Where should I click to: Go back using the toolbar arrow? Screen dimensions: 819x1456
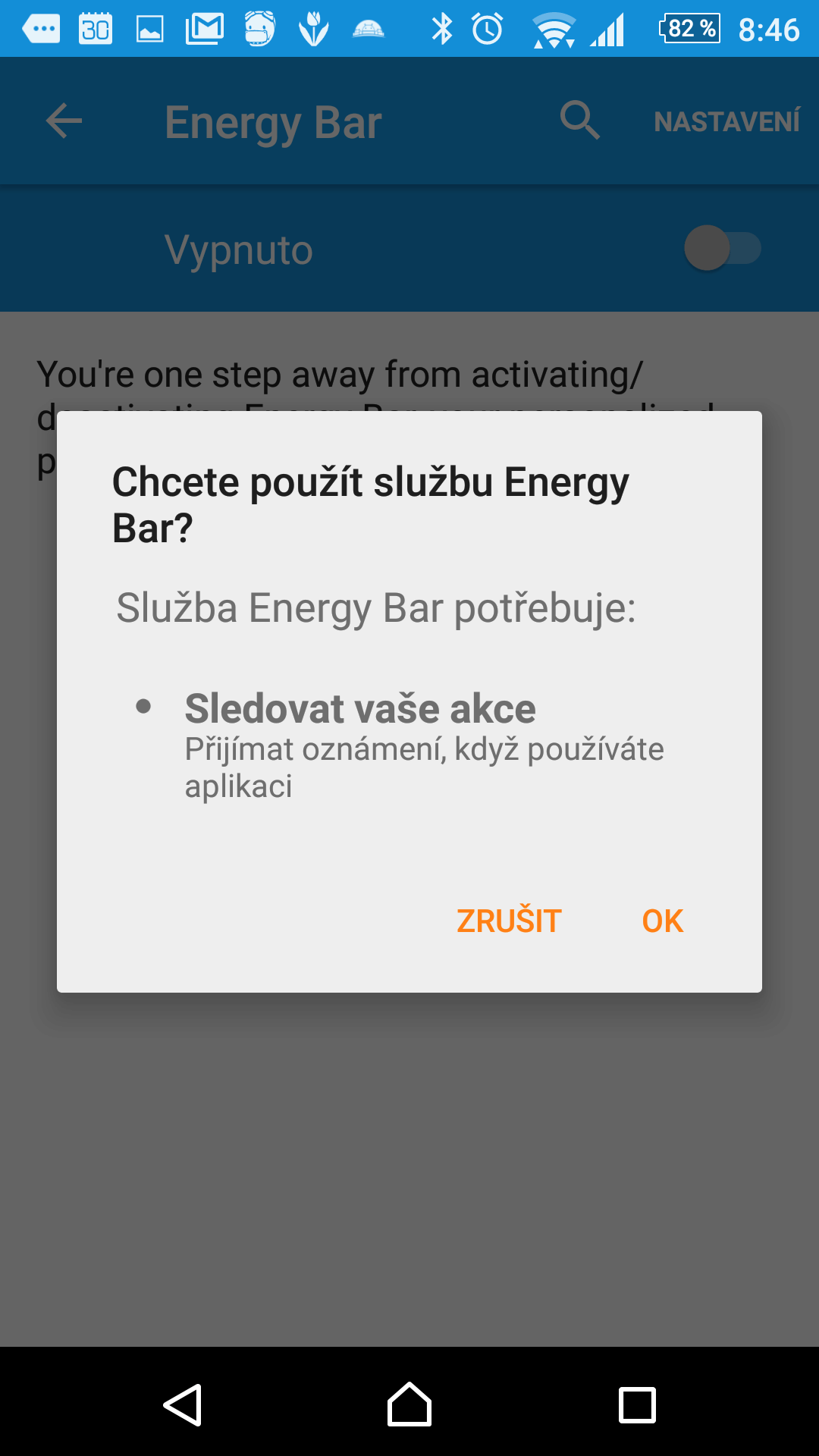64,121
